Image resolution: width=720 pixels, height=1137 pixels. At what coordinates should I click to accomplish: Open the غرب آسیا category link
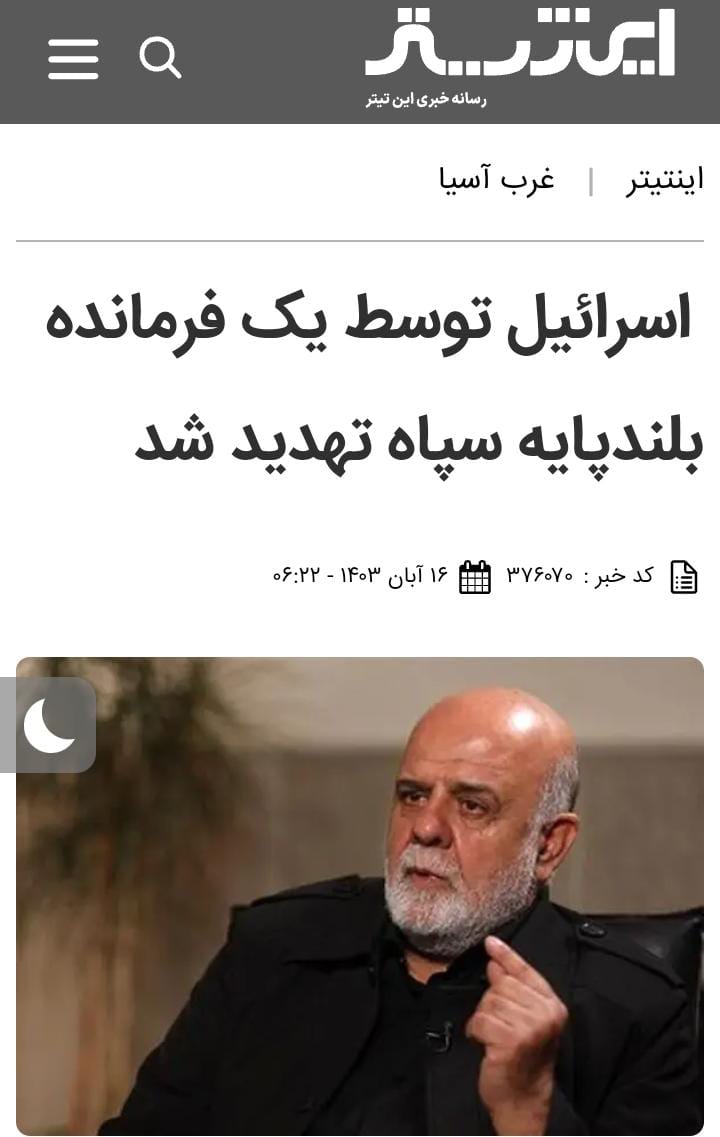(497, 180)
